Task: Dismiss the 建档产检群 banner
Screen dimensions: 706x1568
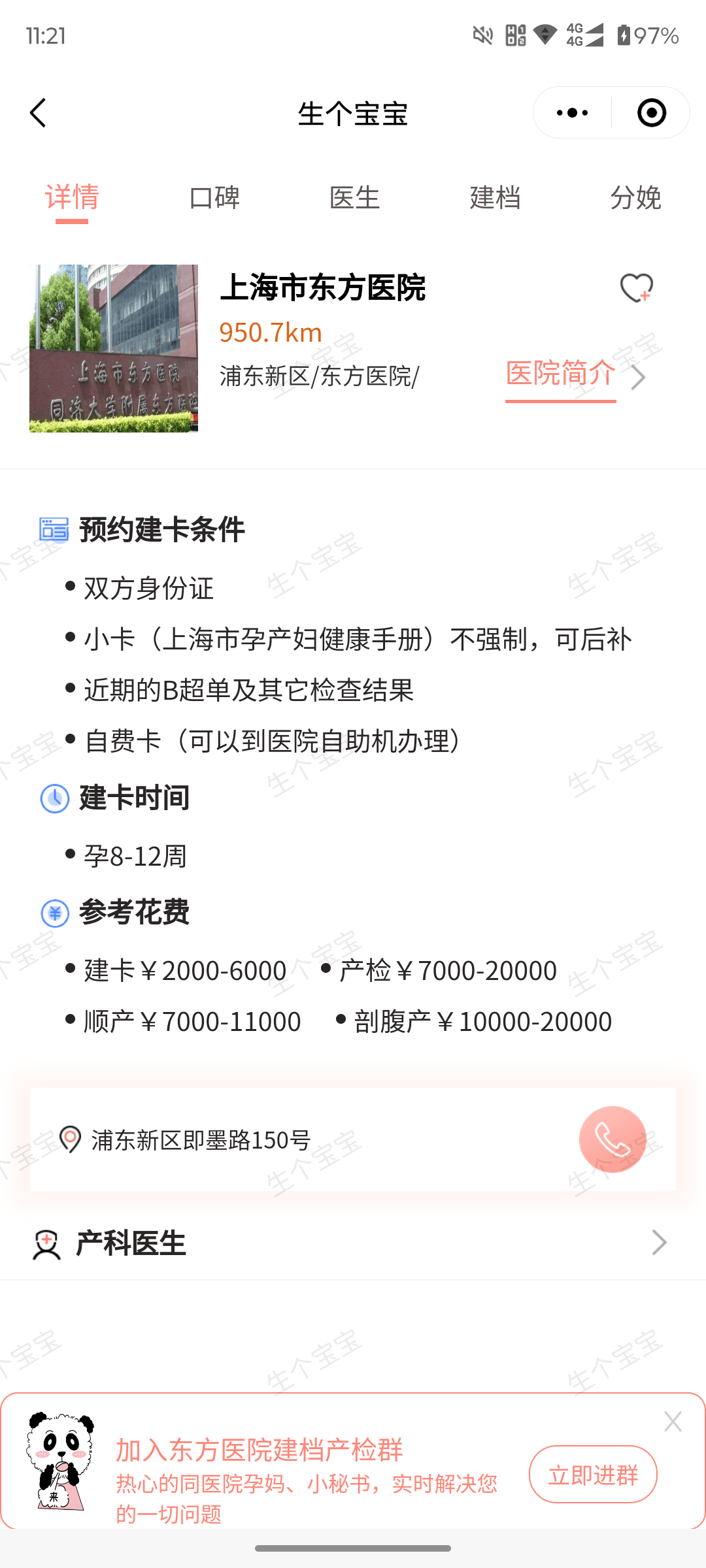Action: [x=673, y=1422]
